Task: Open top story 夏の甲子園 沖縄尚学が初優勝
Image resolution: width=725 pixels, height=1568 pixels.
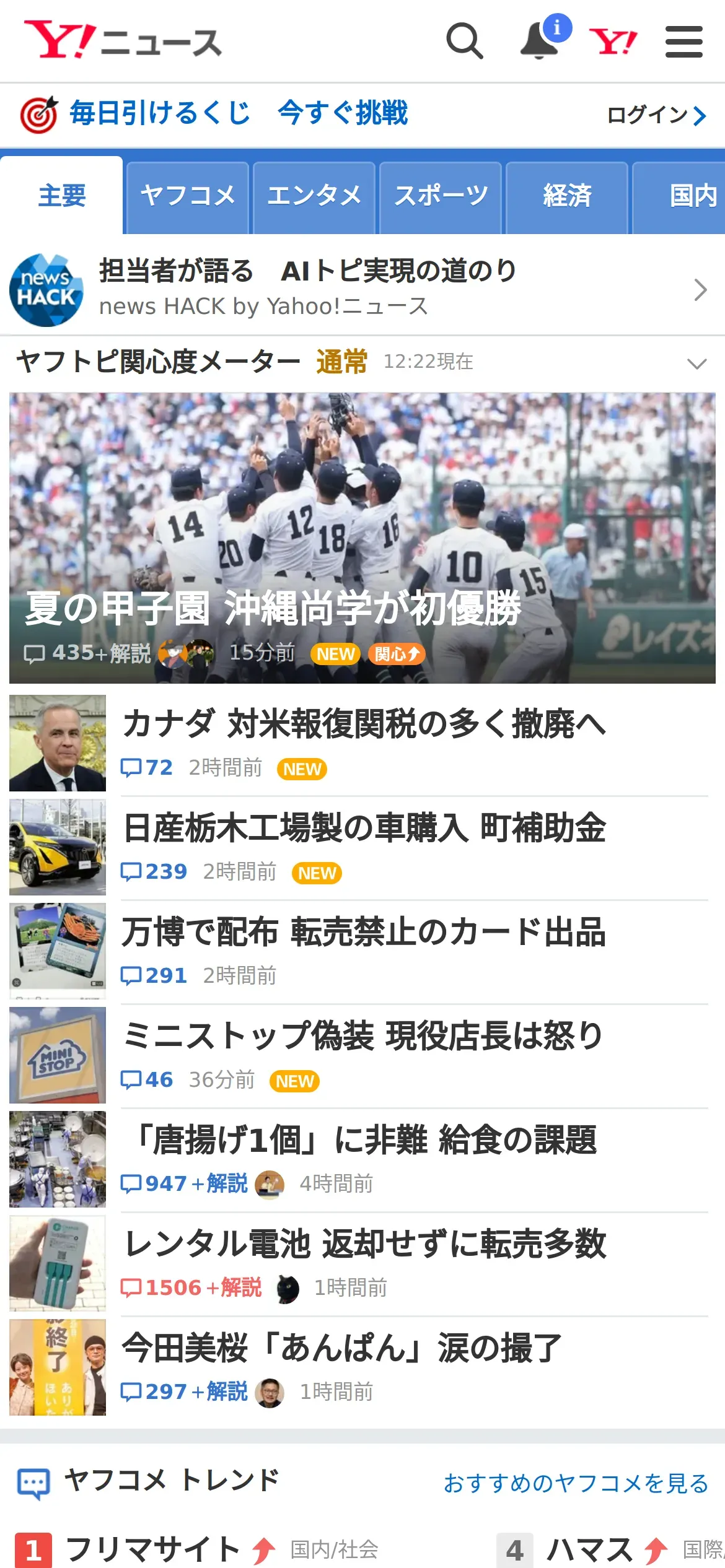Action: pyautogui.click(x=362, y=538)
